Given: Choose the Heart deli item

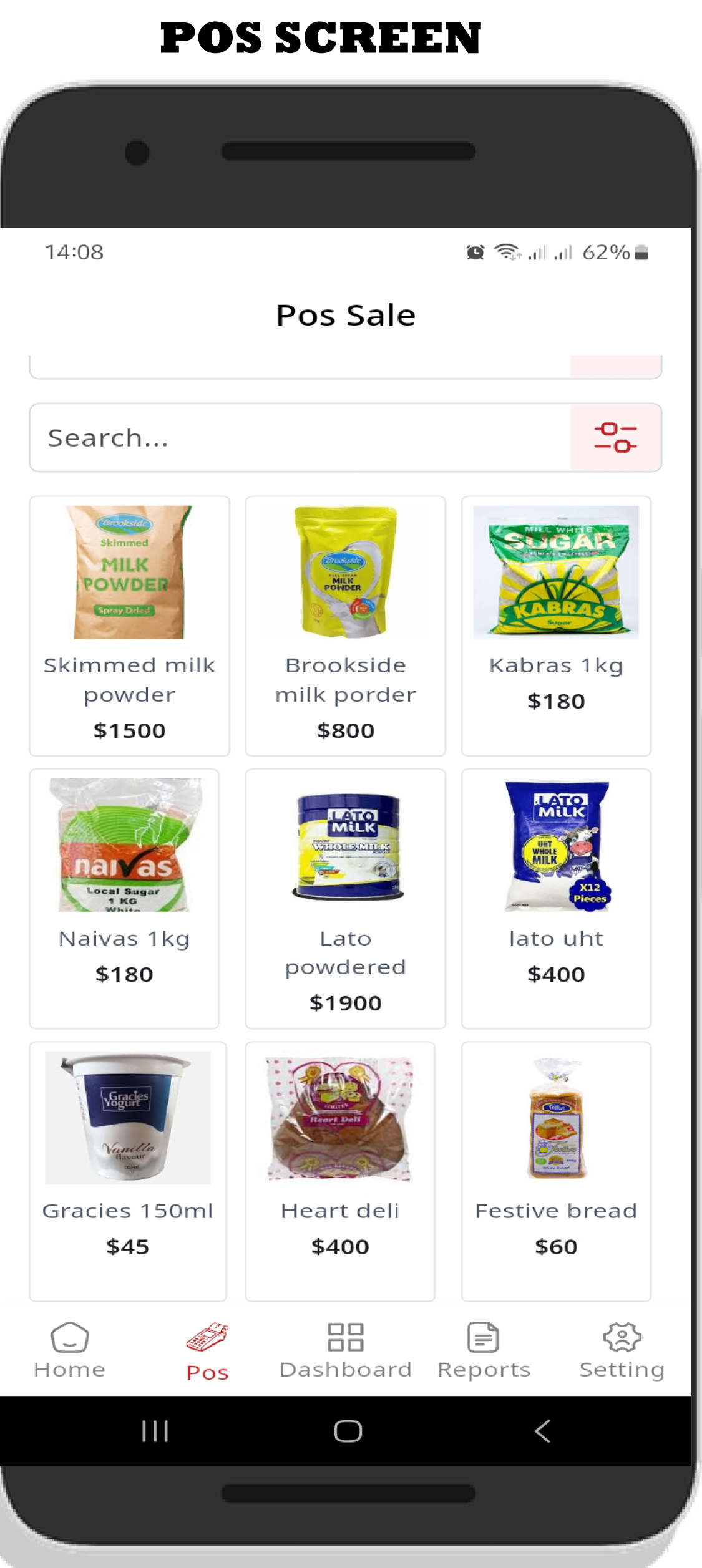Looking at the screenshot, I should pyautogui.click(x=340, y=1171).
